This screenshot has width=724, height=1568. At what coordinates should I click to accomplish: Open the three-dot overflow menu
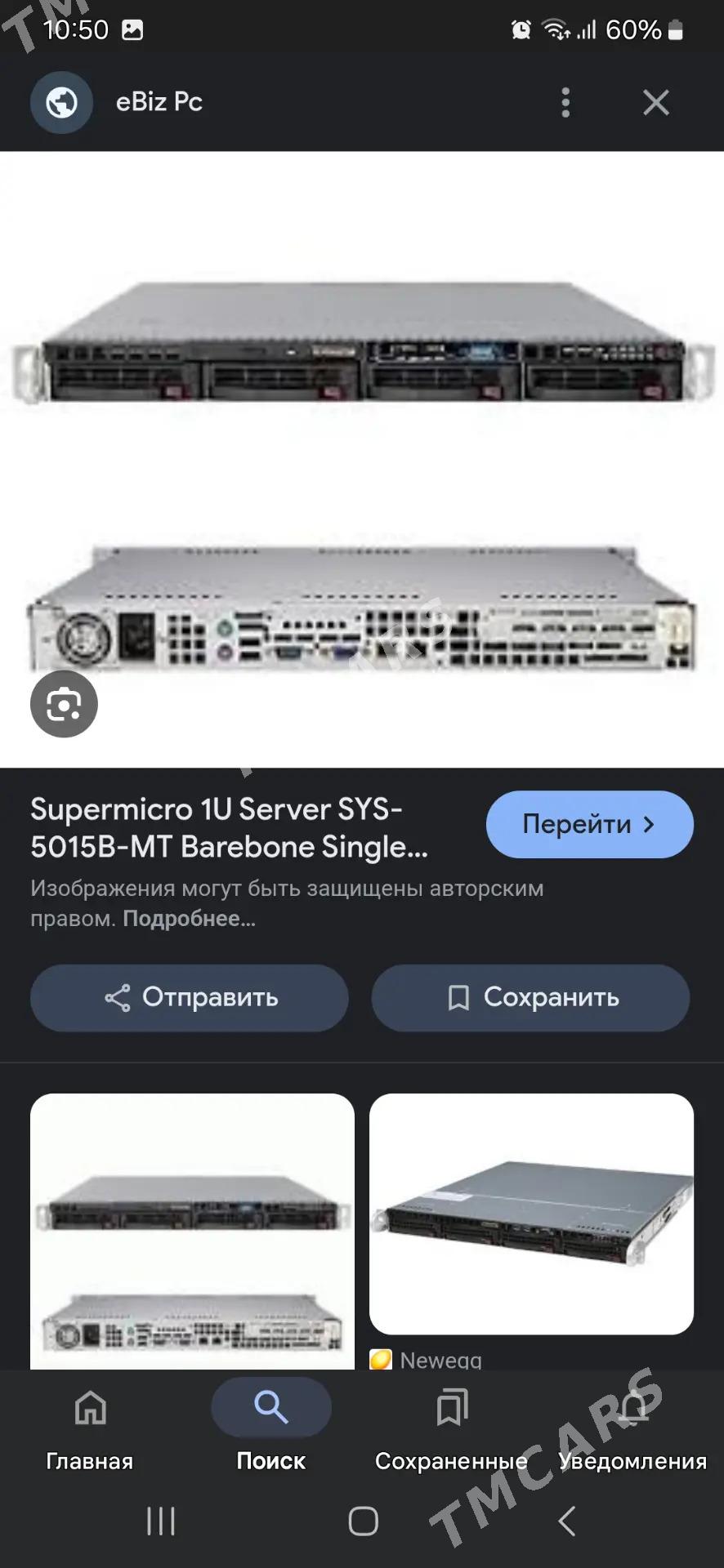[x=565, y=103]
